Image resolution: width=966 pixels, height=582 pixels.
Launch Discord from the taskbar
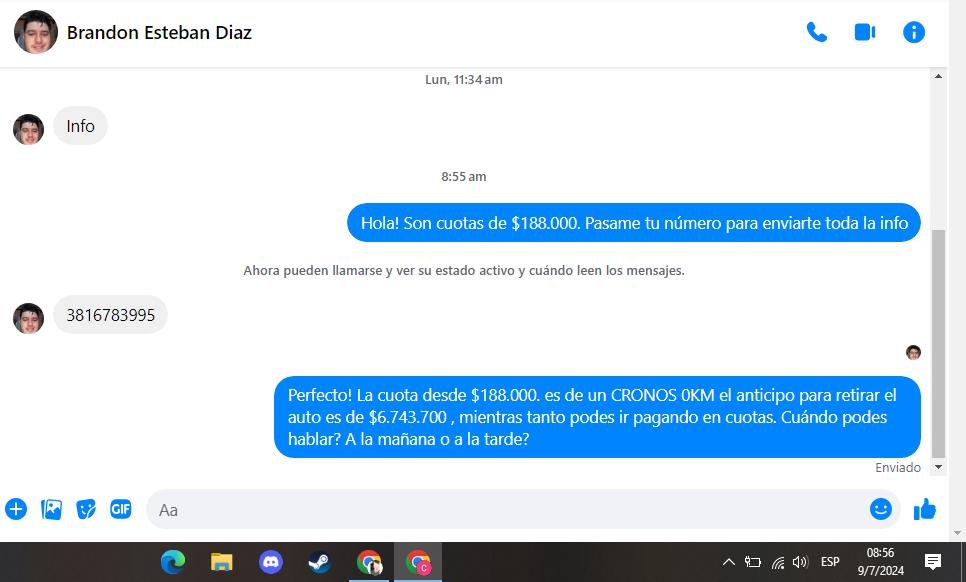271,562
